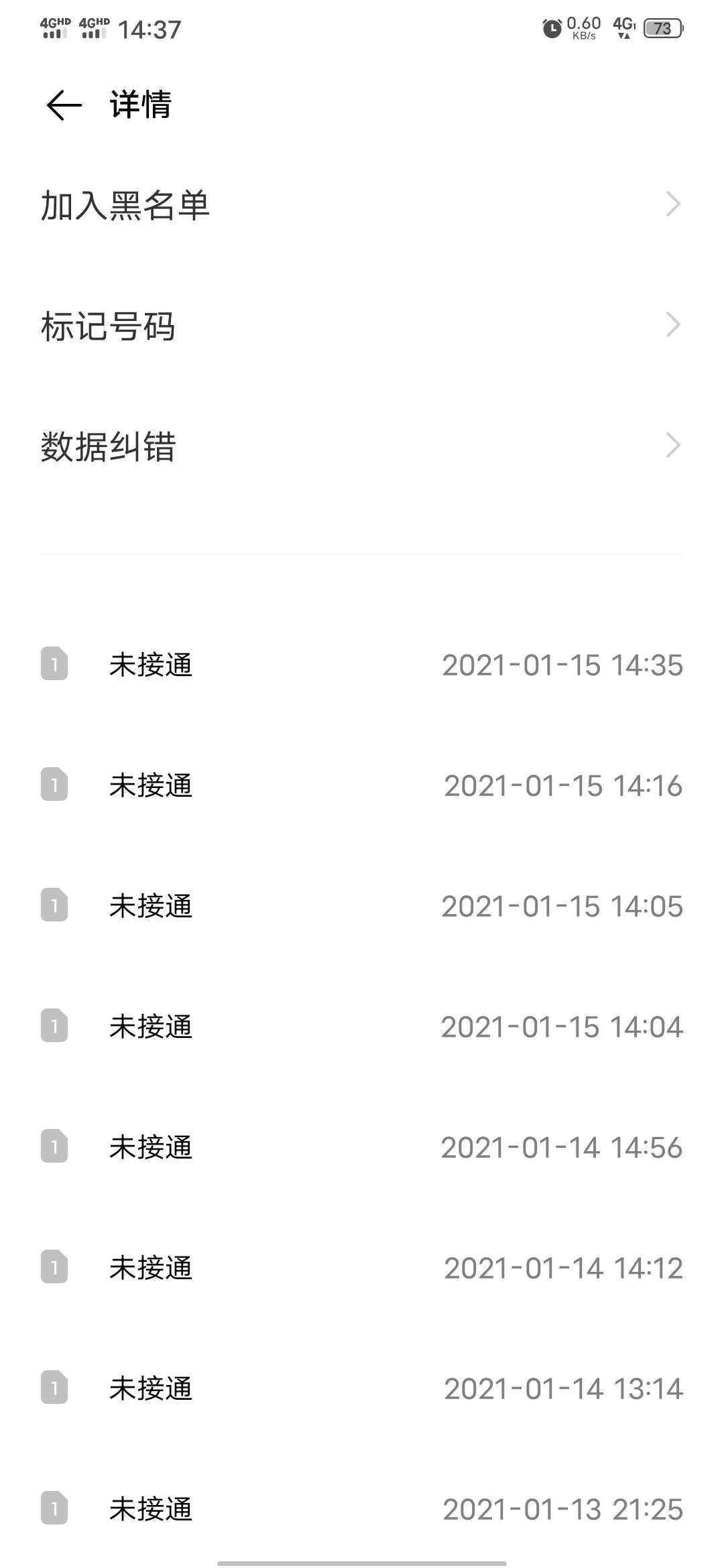Select missed call from 2021-01-15 14:05

pos(362,905)
